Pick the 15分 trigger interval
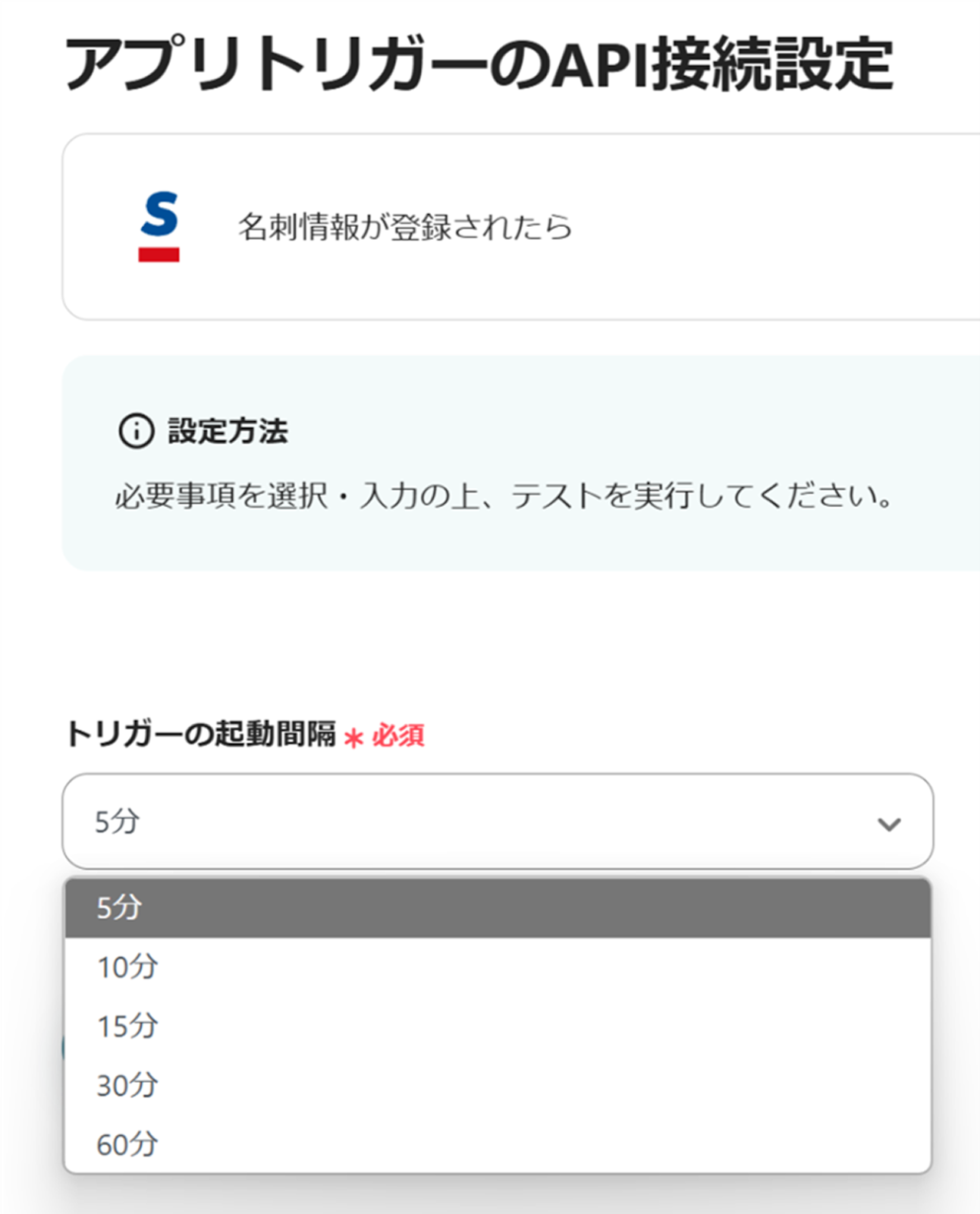 498,1026
